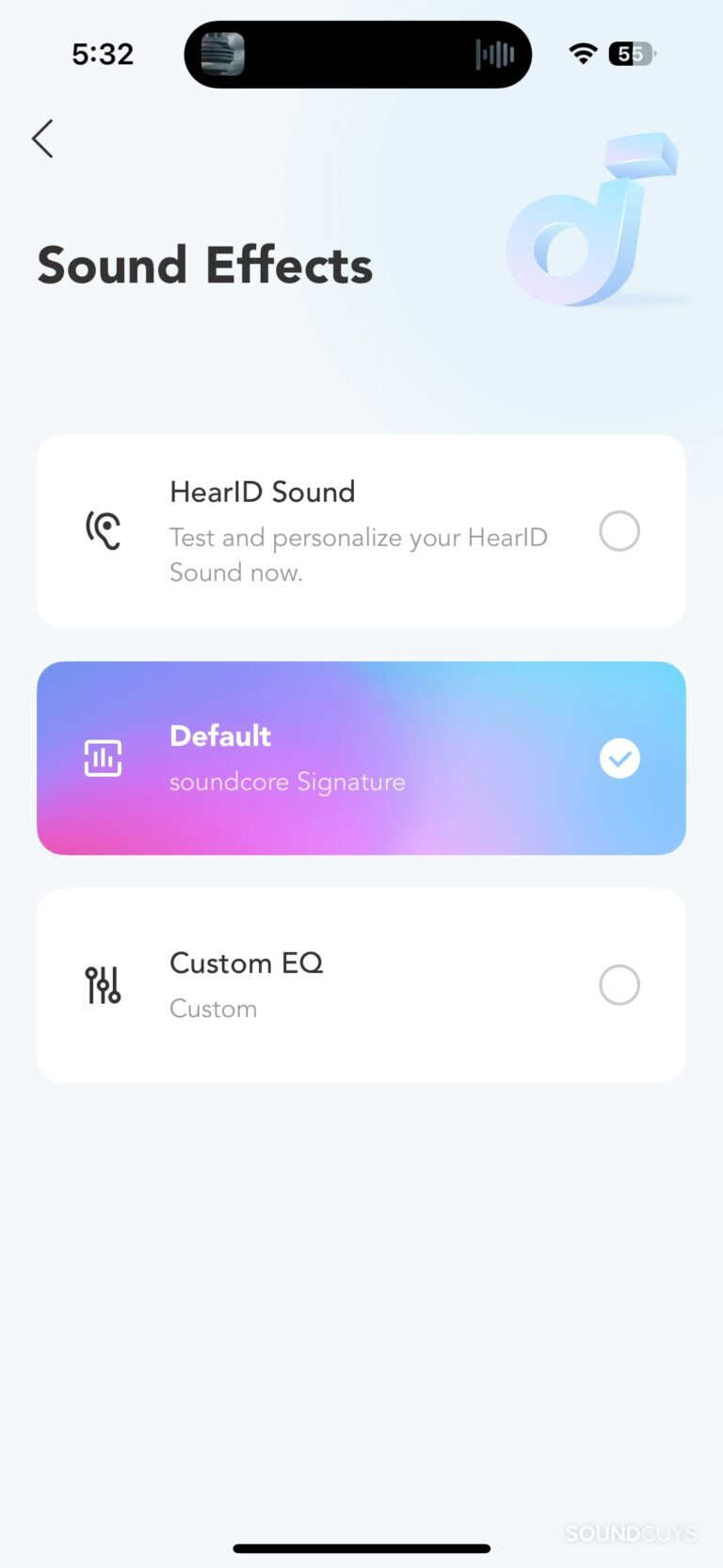
Task: Choose the Custom EQ radio button
Action: click(619, 985)
